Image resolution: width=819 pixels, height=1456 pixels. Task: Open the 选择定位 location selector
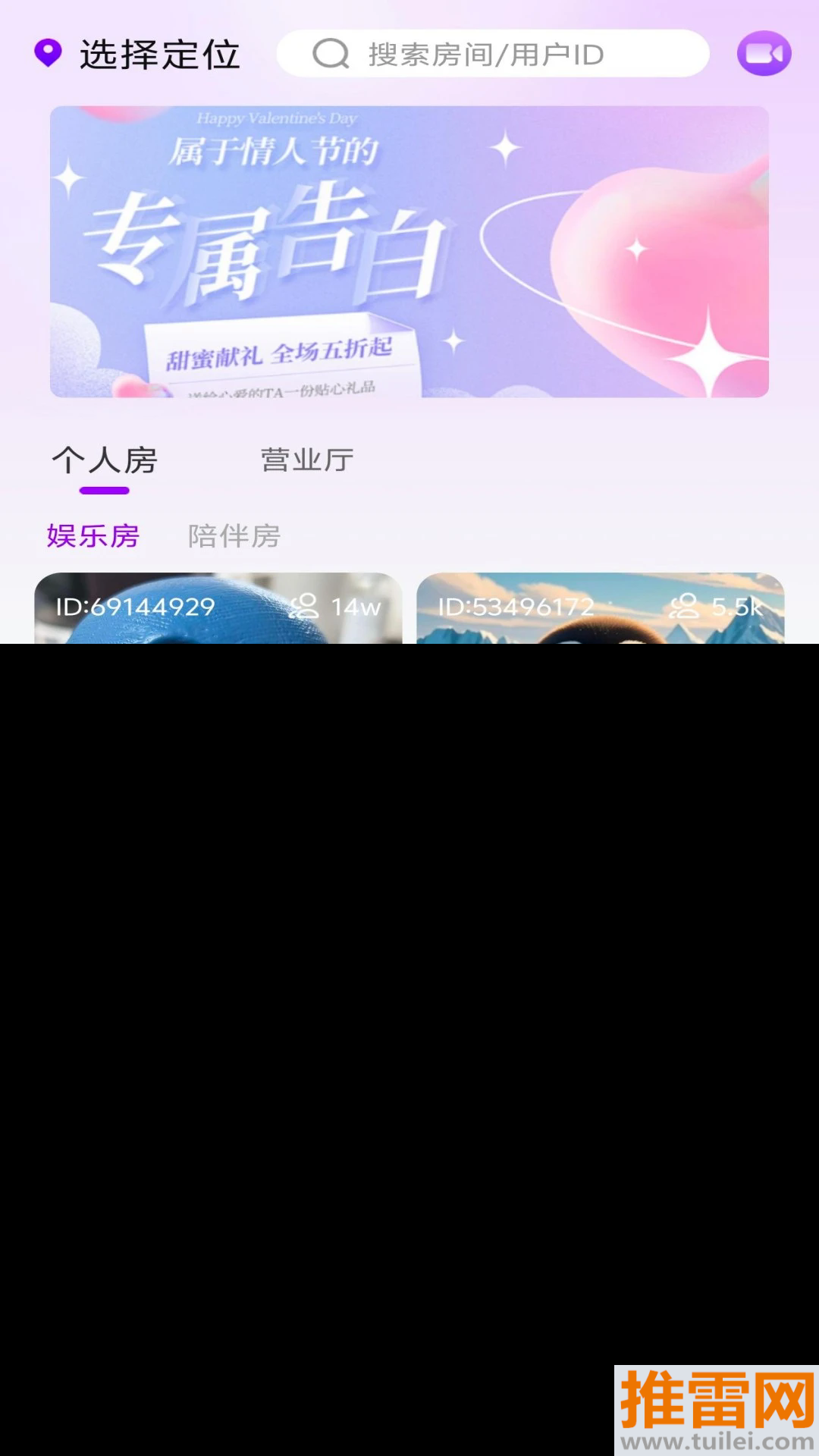click(x=138, y=55)
